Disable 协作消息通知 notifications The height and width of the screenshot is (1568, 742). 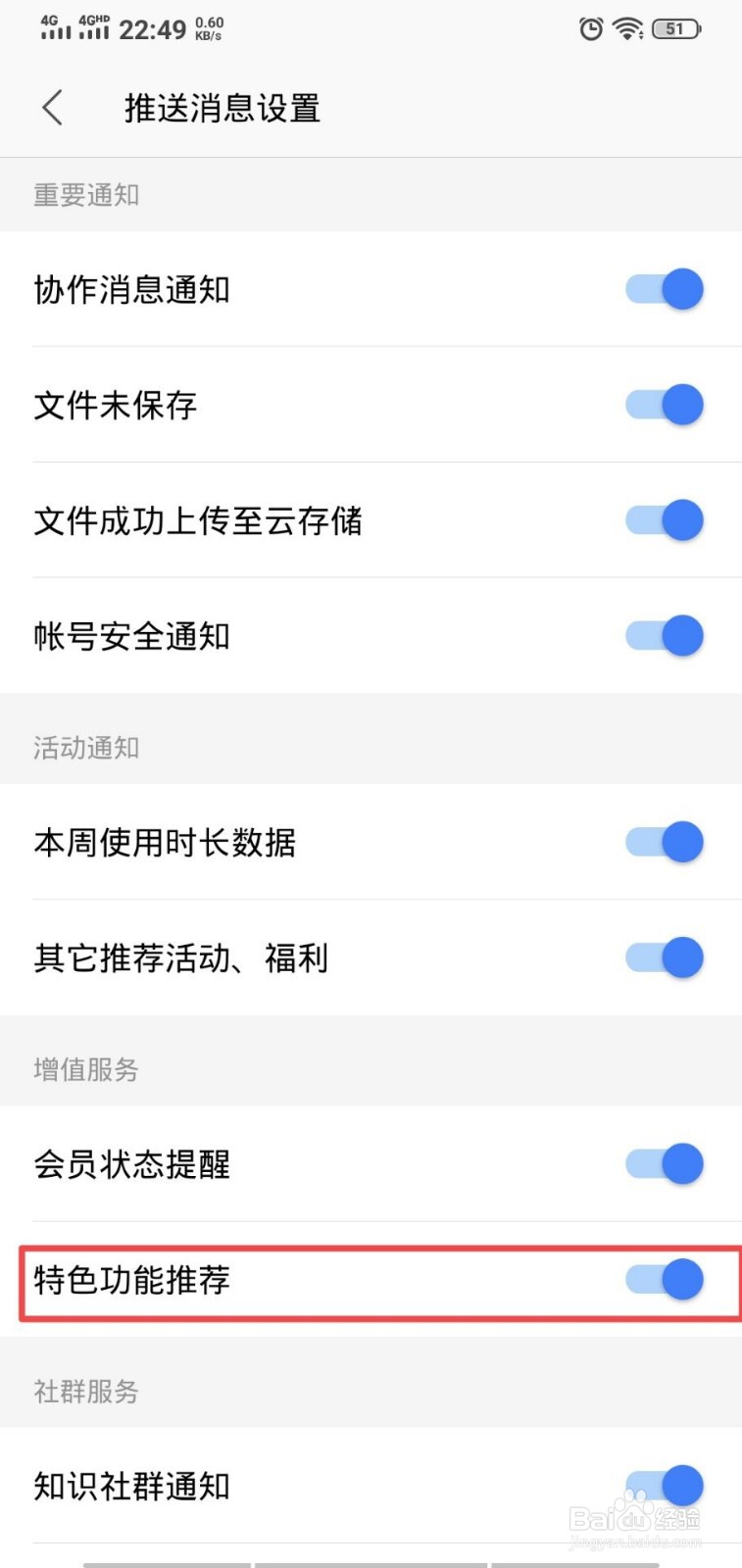(664, 288)
